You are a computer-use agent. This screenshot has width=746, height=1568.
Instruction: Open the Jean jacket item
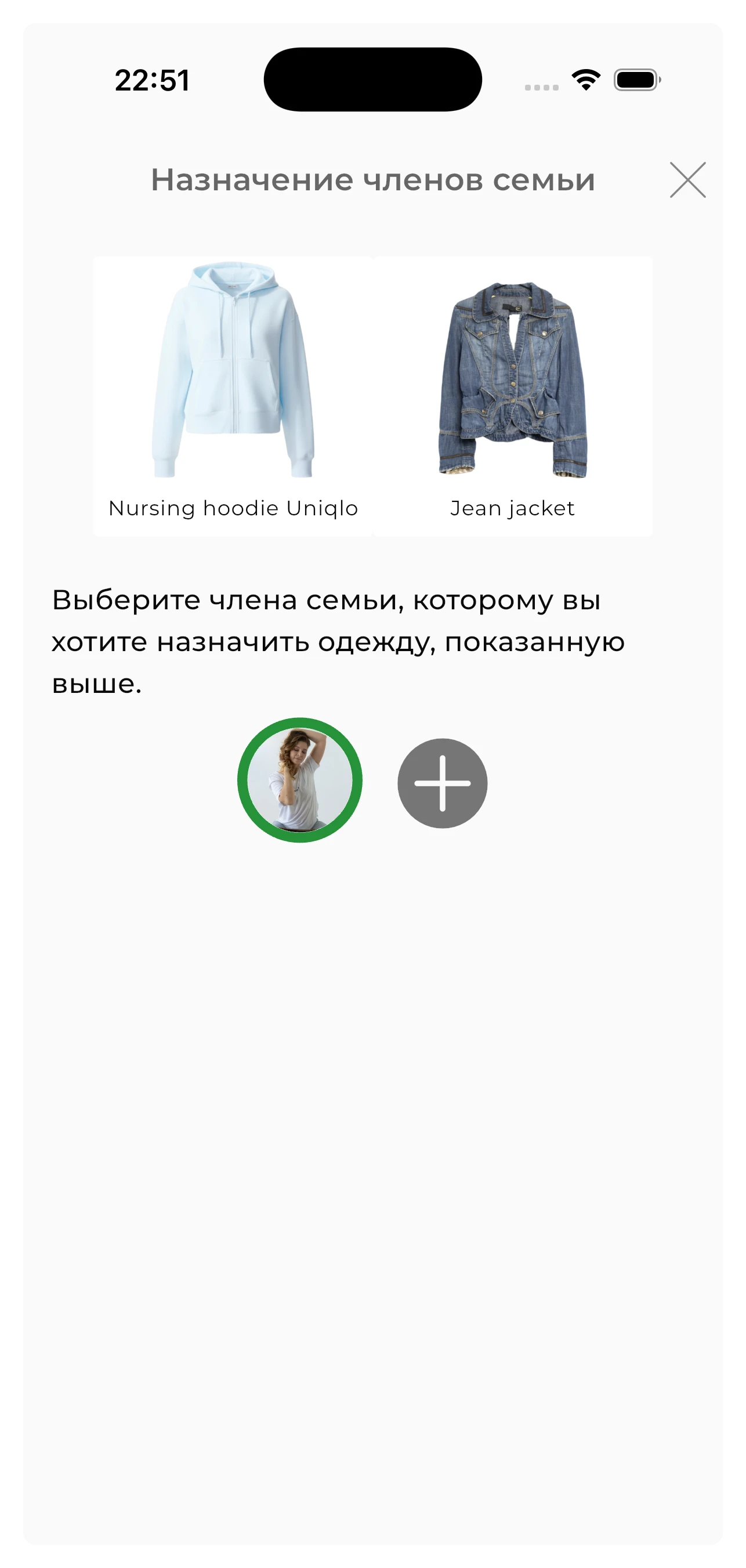pos(512,396)
